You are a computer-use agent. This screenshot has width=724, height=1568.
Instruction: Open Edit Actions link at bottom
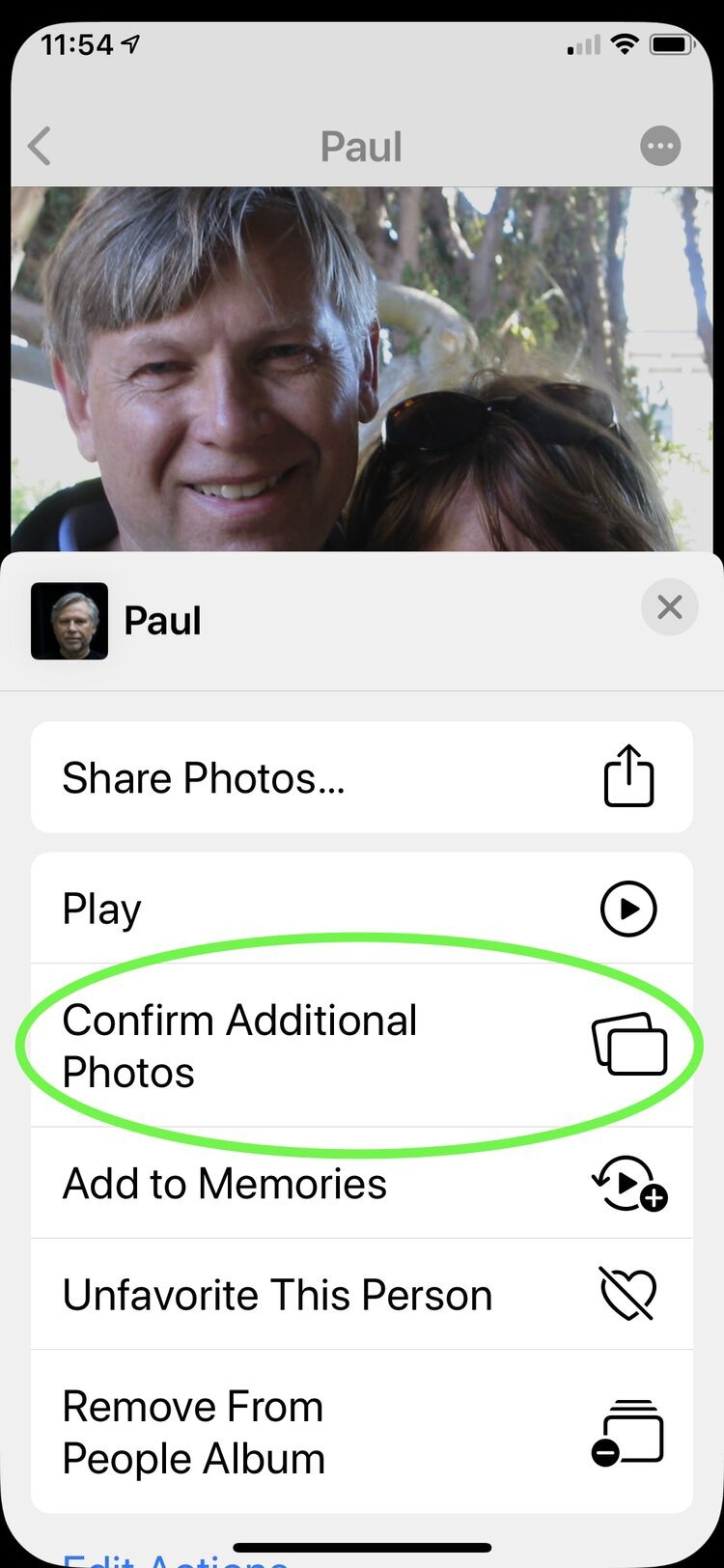pyautogui.click(x=174, y=1556)
